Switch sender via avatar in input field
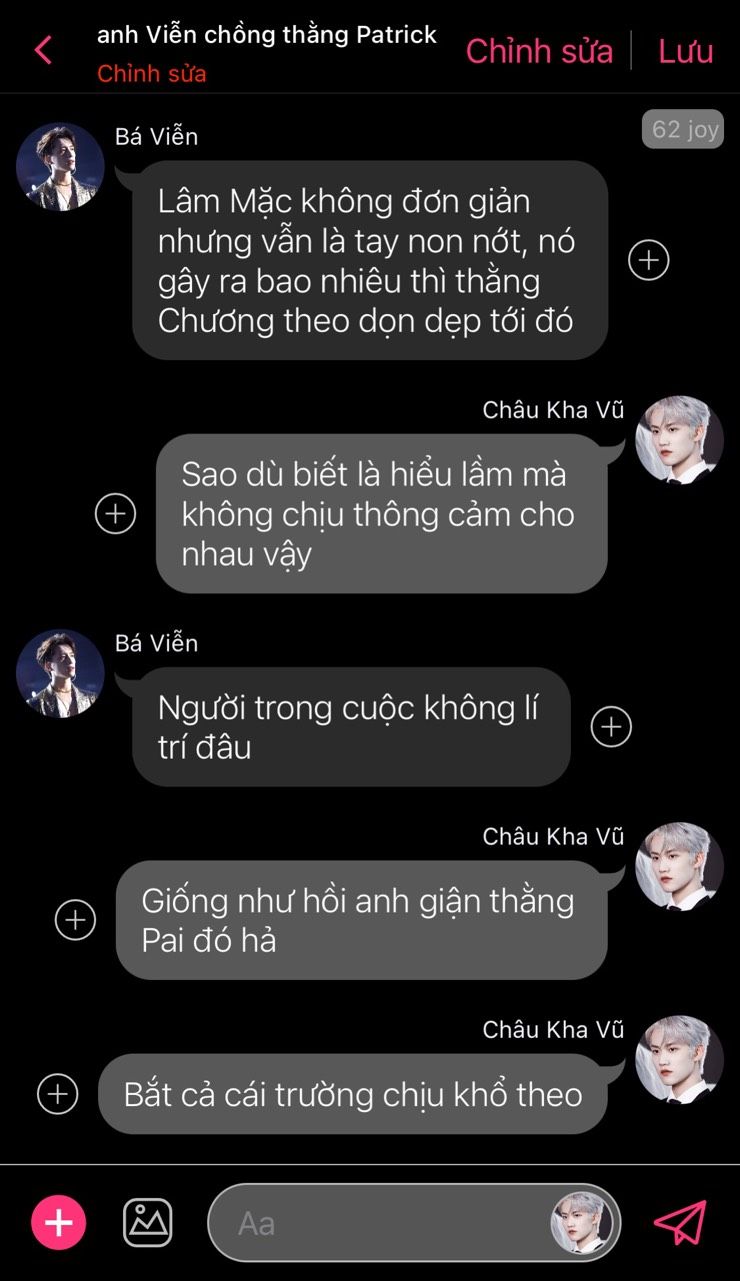This screenshot has width=740, height=1281. pyautogui.click(x=581, y=1223)
